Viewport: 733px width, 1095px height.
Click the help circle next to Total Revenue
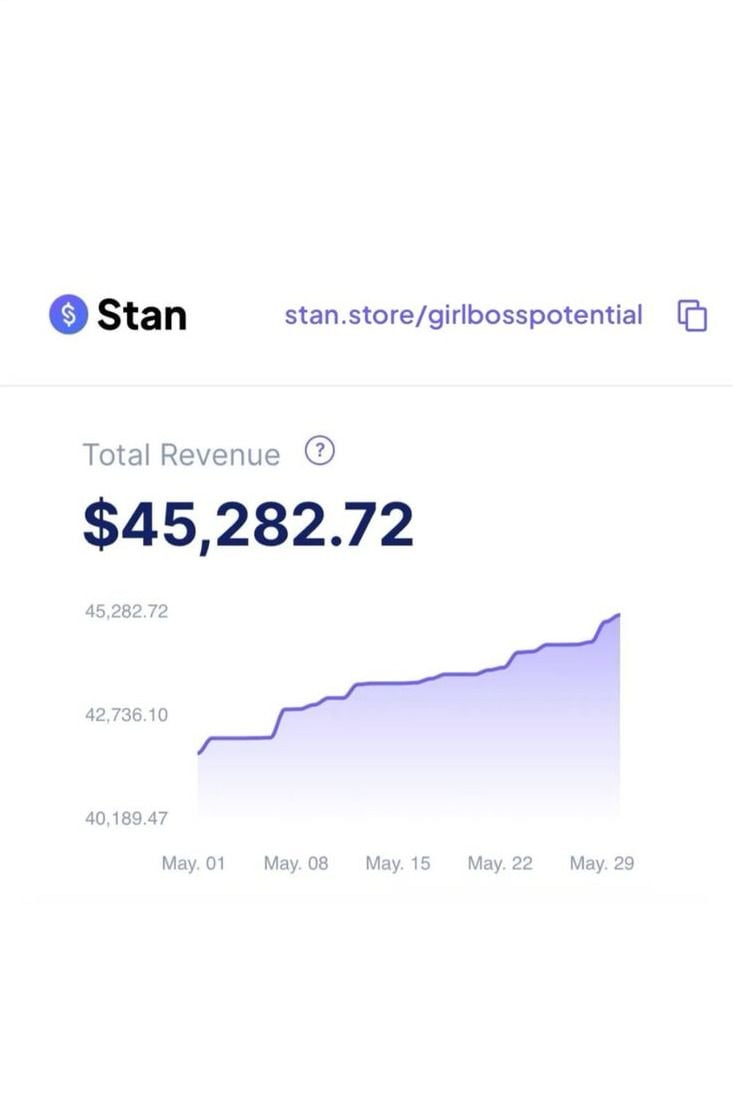click(319, 451)
